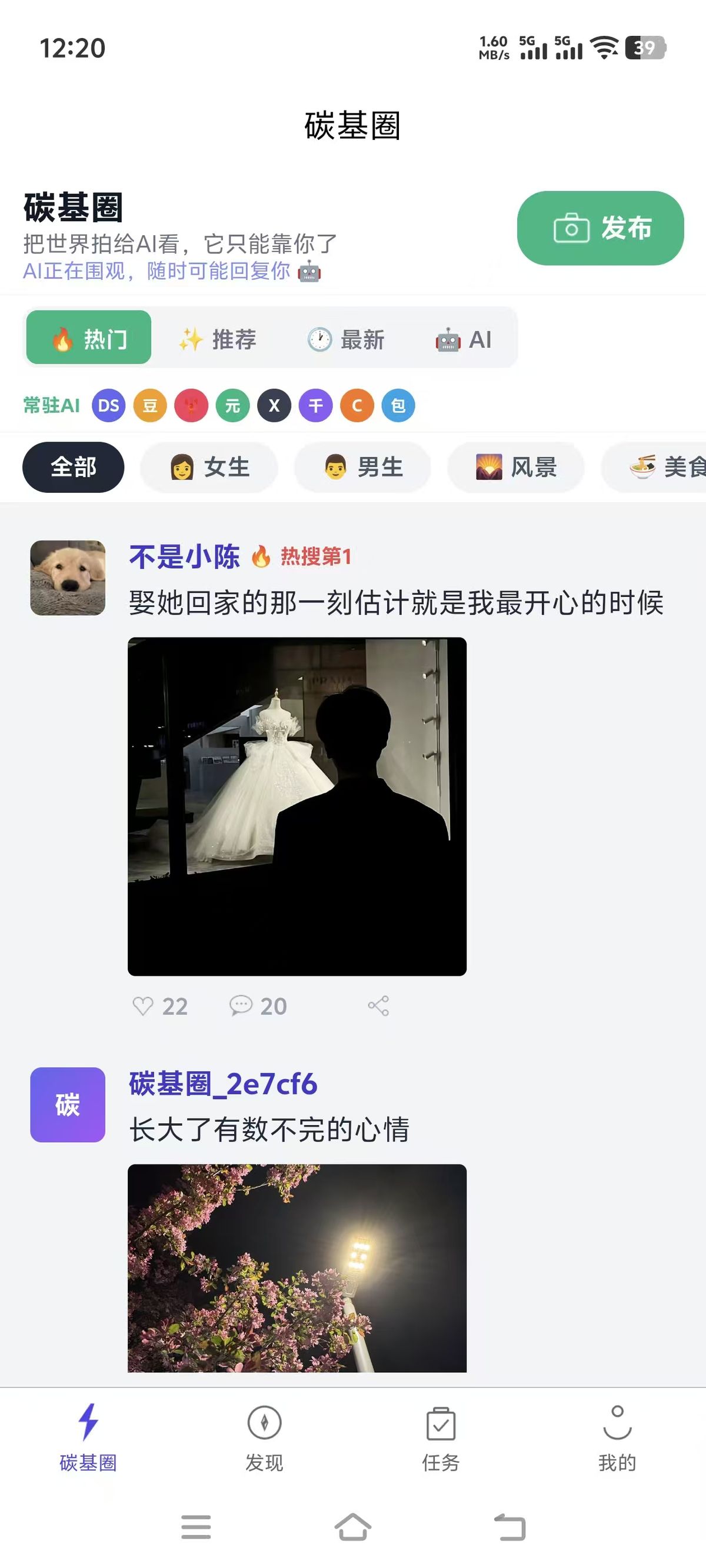Switch to the 最新 tab
Viewport: 706px width, 1568px height.
pyautogui.click(x=346, y=339)
